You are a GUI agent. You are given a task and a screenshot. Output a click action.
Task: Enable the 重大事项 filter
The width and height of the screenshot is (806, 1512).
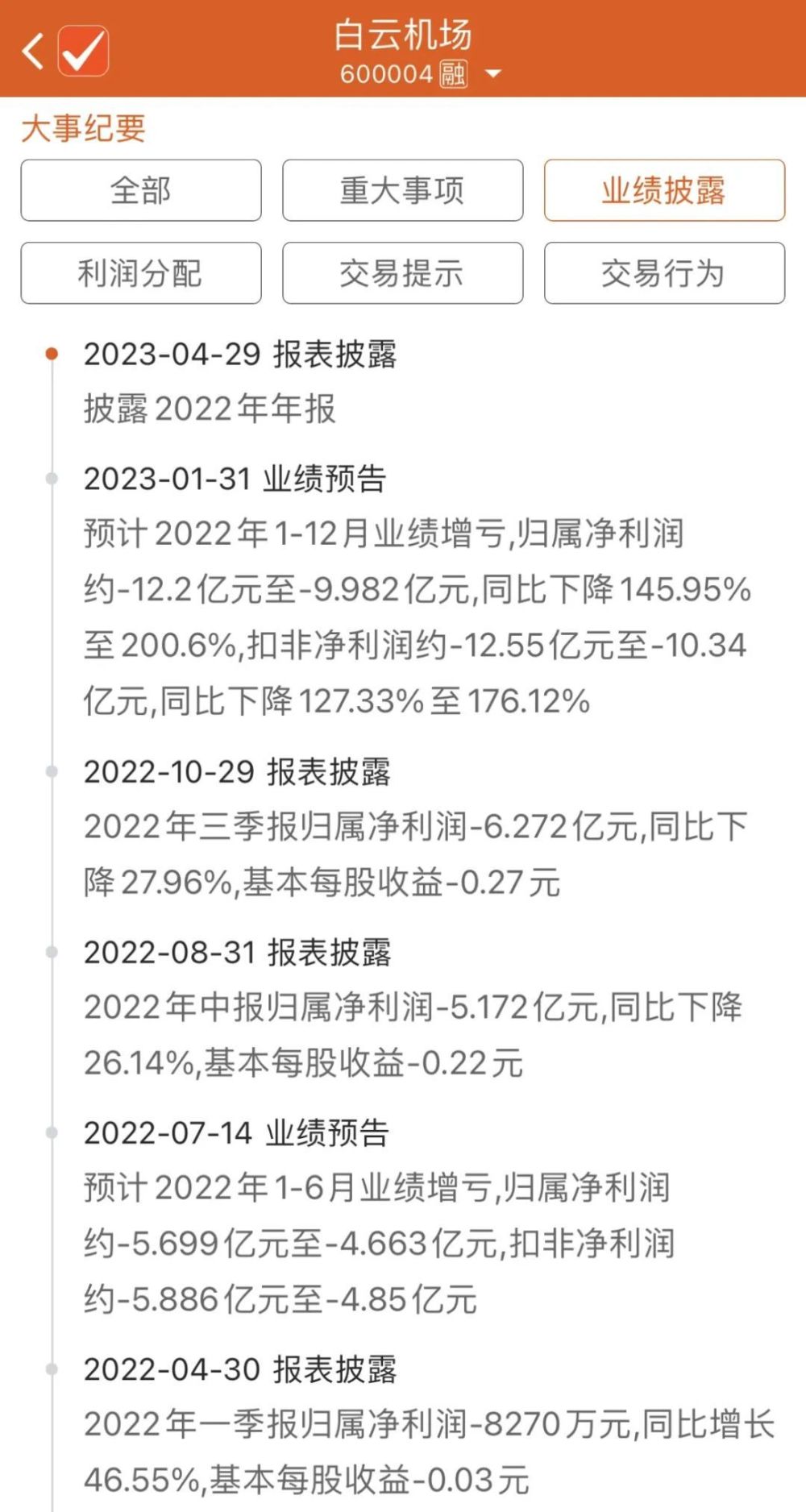[x=402, y=190]
